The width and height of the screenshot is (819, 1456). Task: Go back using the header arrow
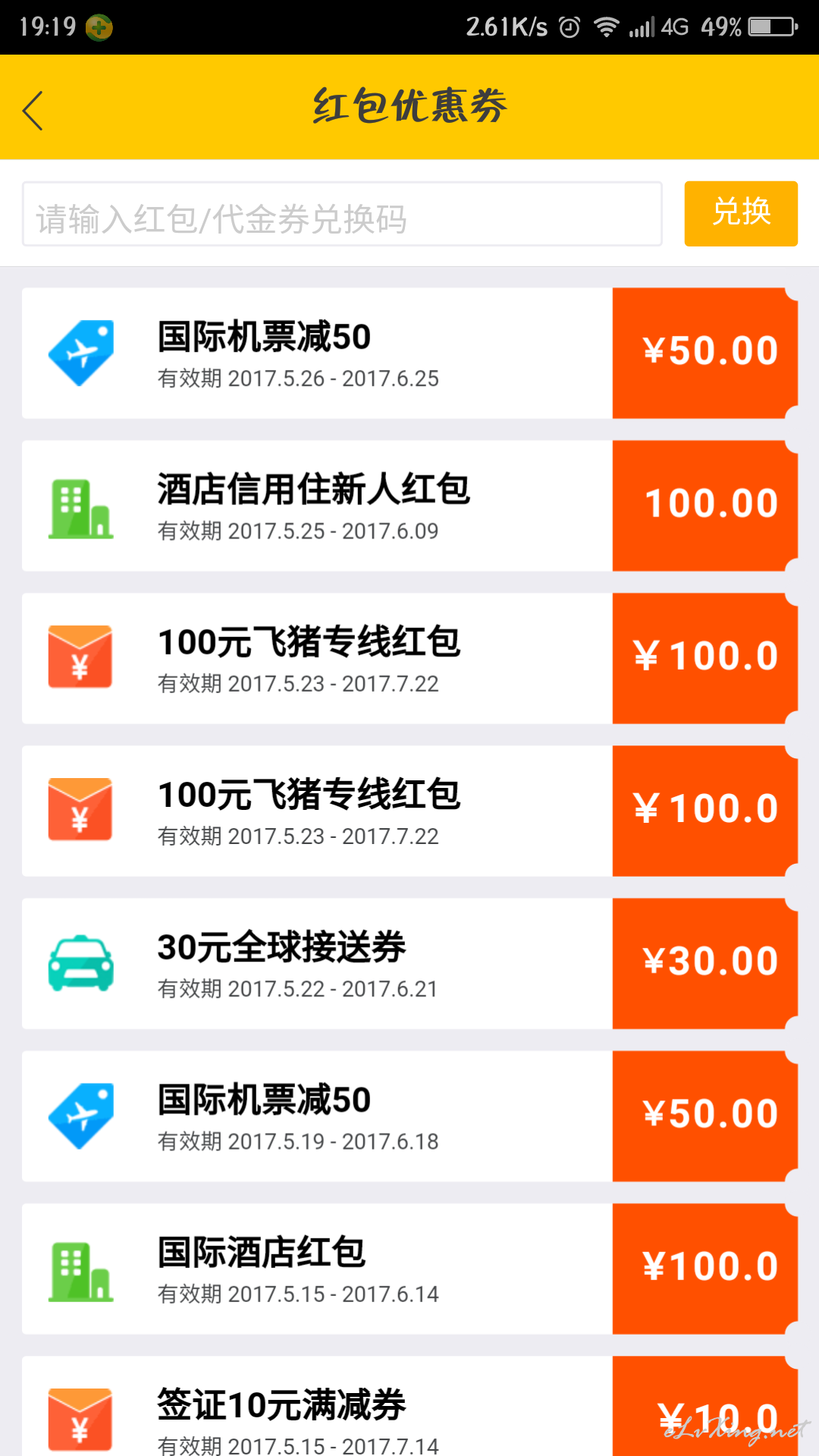(33, 111)
